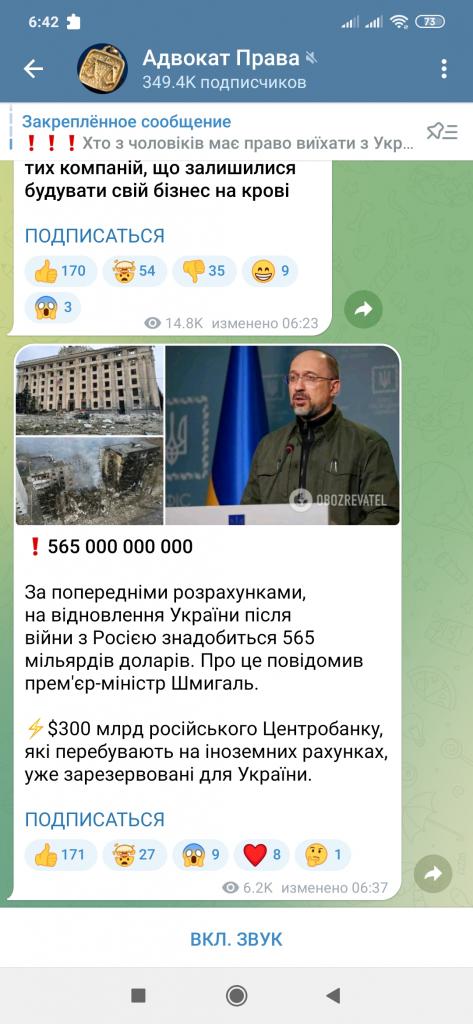The height and width of the screenshot is (1024, 473).
Task: Show the pinned messages list icon
Action: click(x=442, y=131)
